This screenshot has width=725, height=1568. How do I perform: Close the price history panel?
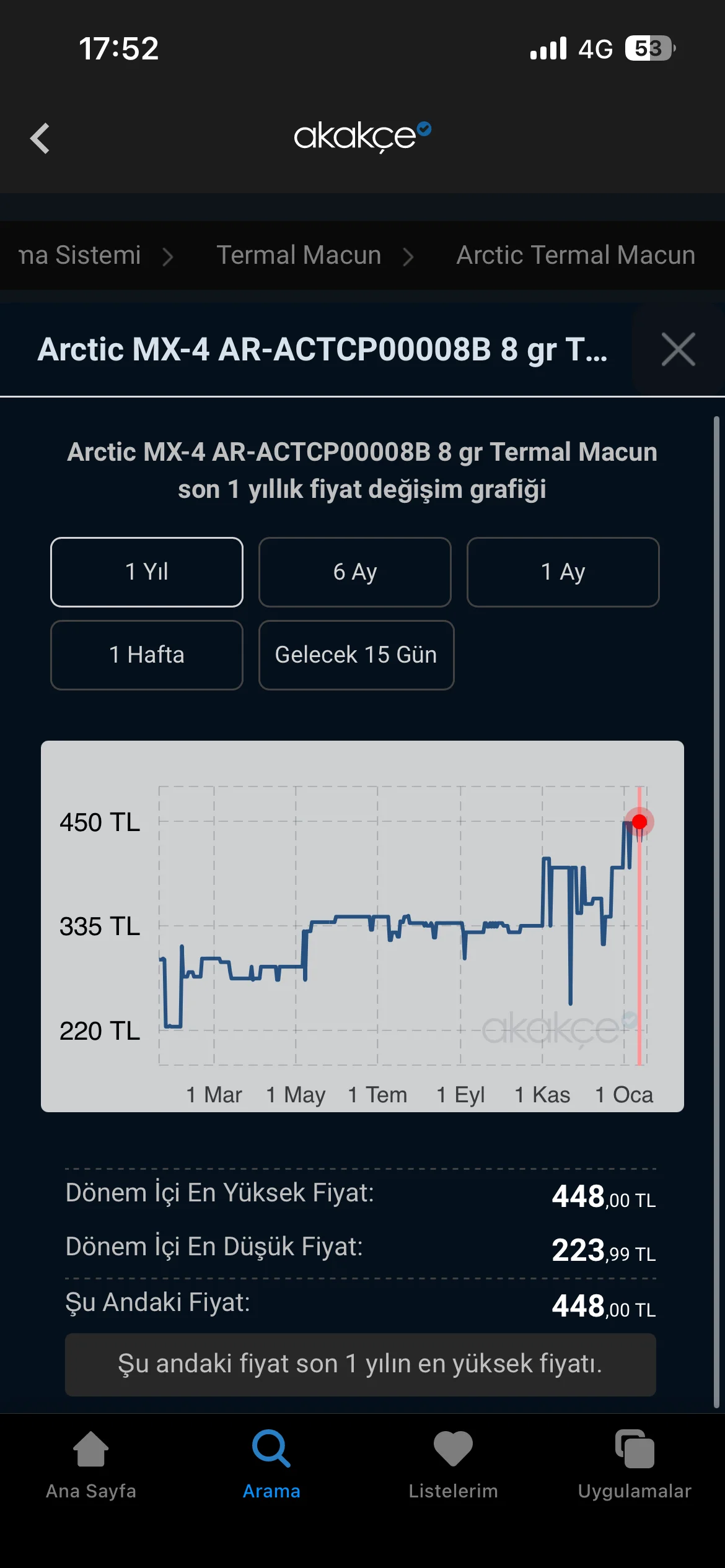[678, 349]
